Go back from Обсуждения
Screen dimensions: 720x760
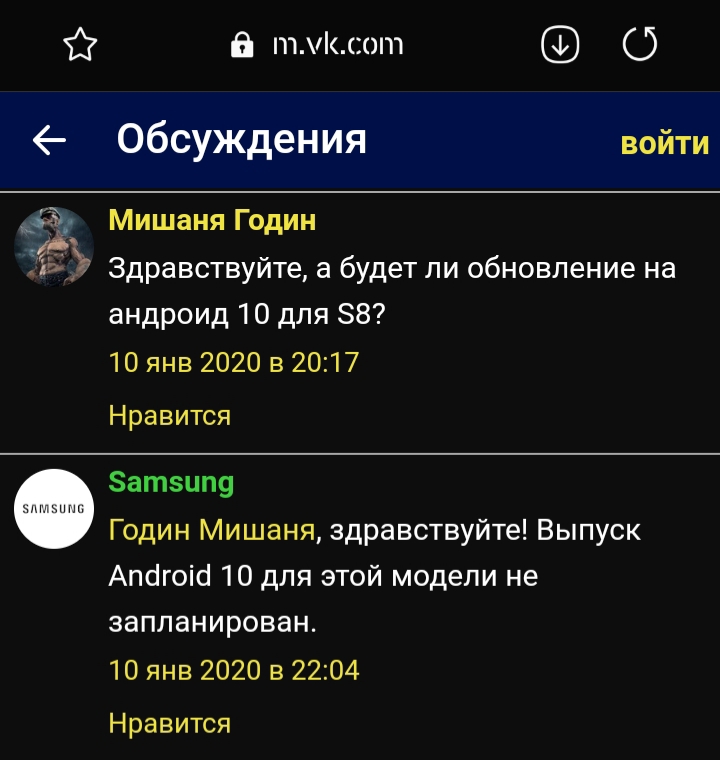click(49, 141)
